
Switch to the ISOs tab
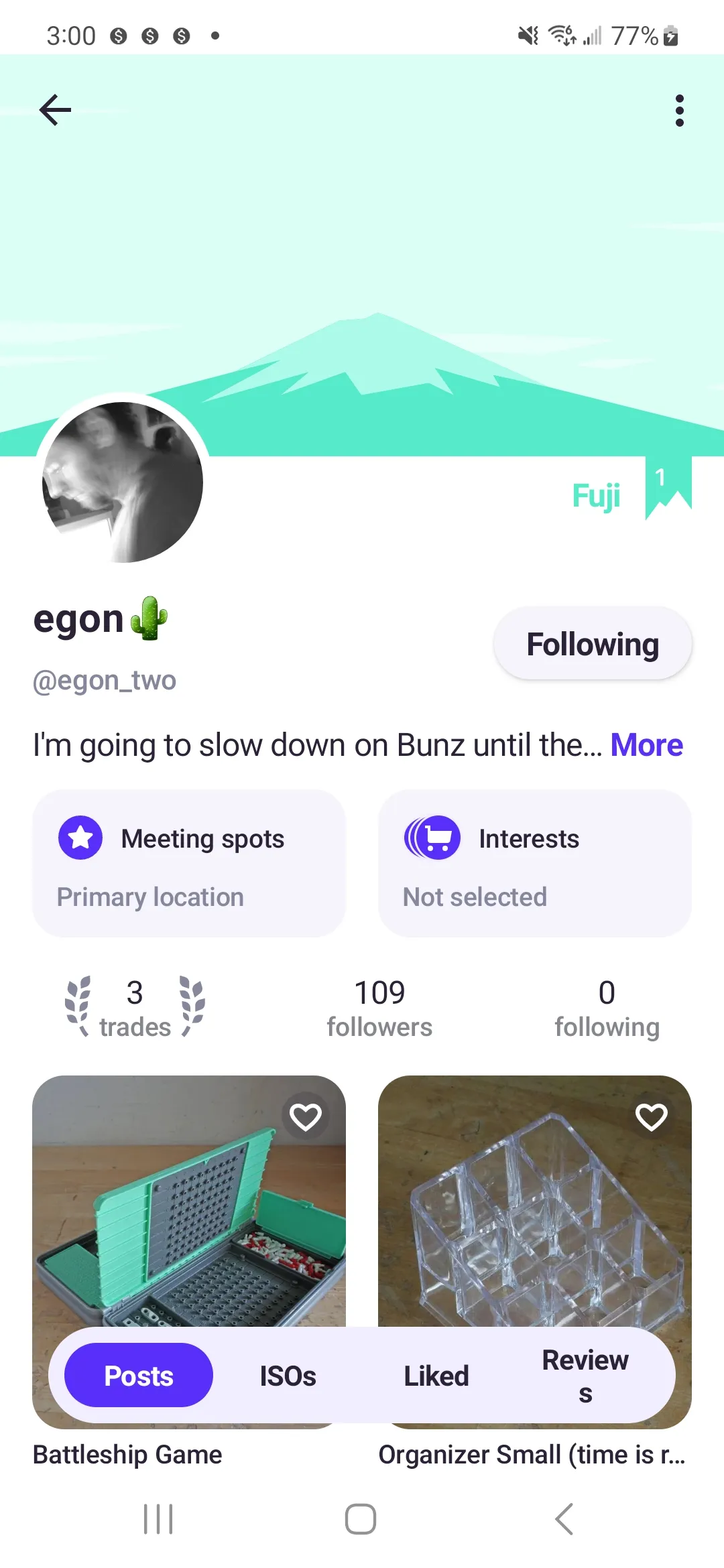tap(288, 1376)
